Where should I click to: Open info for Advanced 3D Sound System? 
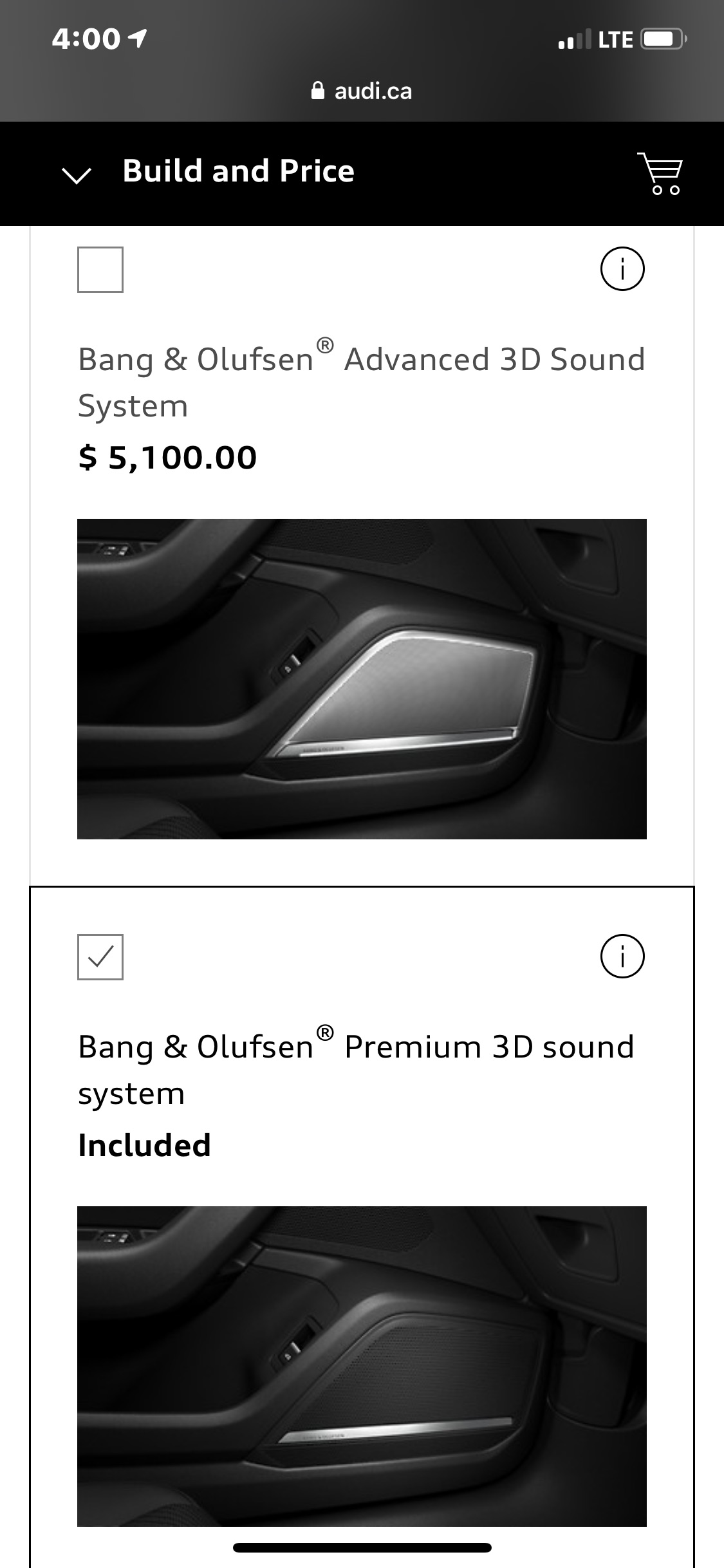coord(622,268)
